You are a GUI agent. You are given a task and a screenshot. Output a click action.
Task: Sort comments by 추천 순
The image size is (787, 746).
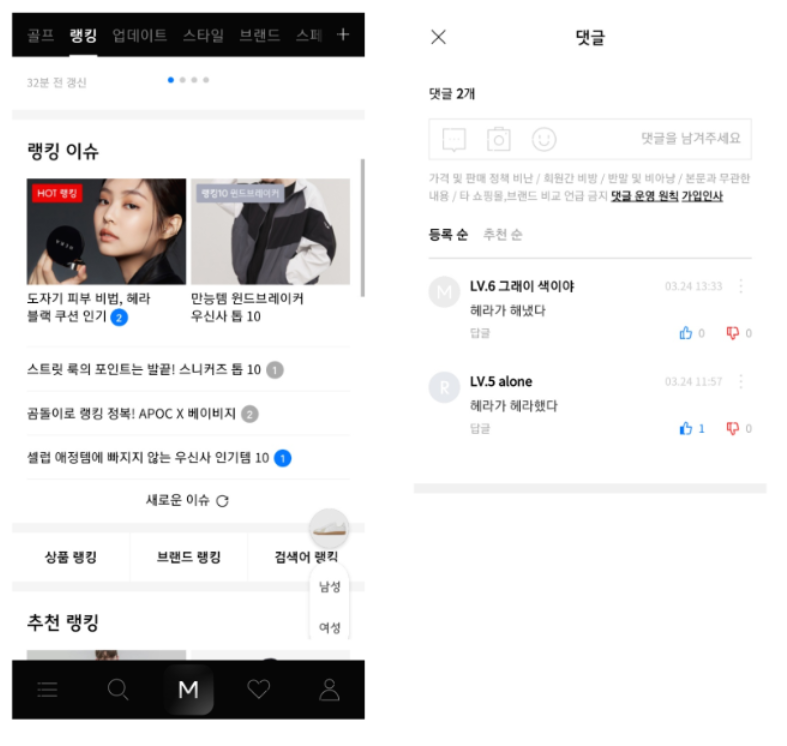tap(502, 234)
